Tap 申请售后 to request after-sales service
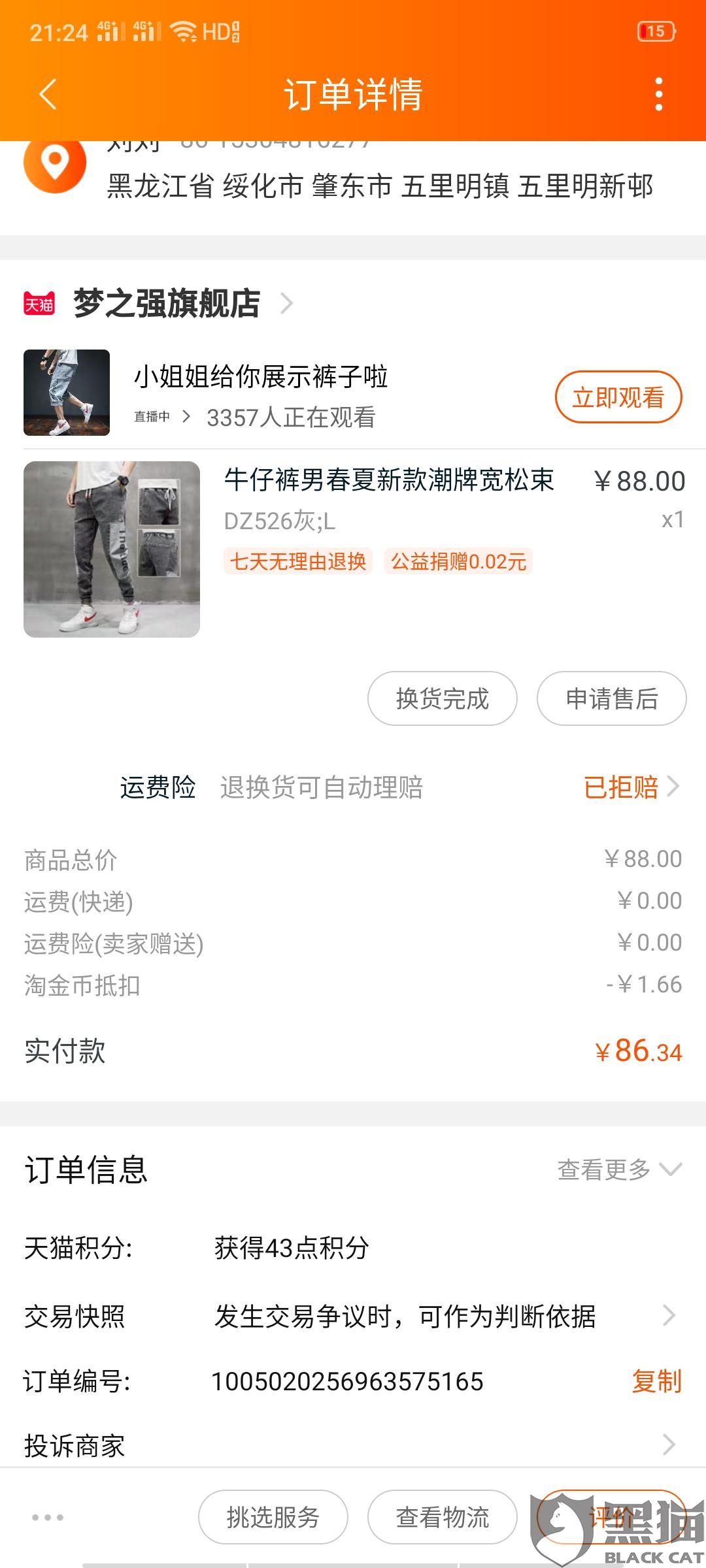Image resolution: width=706 pixels, height=1568 pixels. click(611, 698)
